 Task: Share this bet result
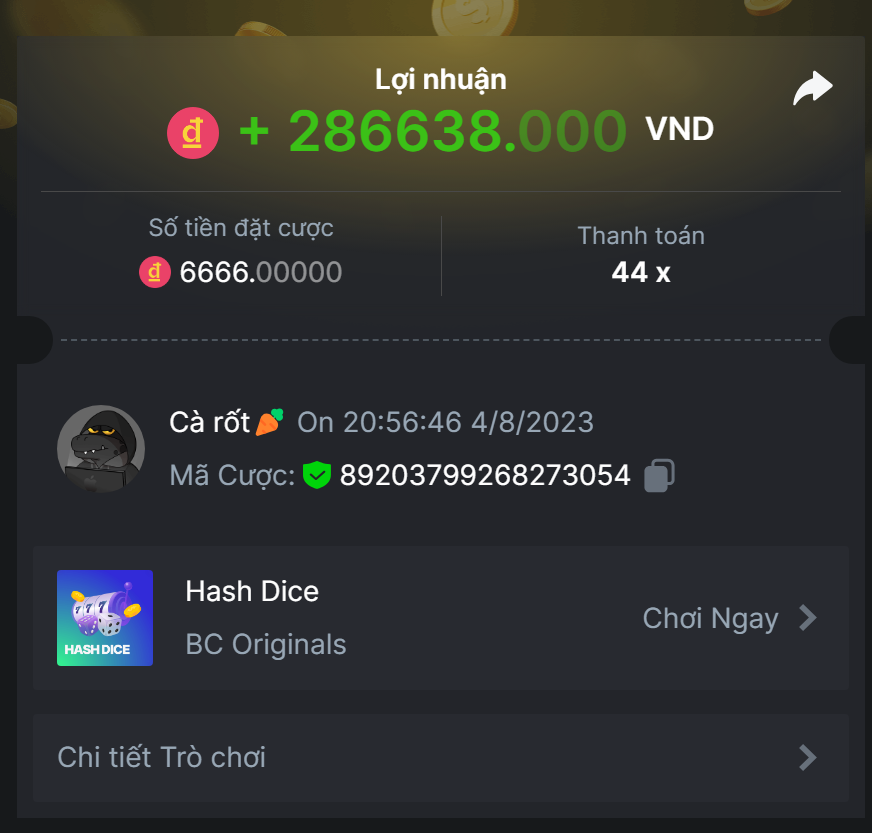pyautogui.click(x=812, y=88)
